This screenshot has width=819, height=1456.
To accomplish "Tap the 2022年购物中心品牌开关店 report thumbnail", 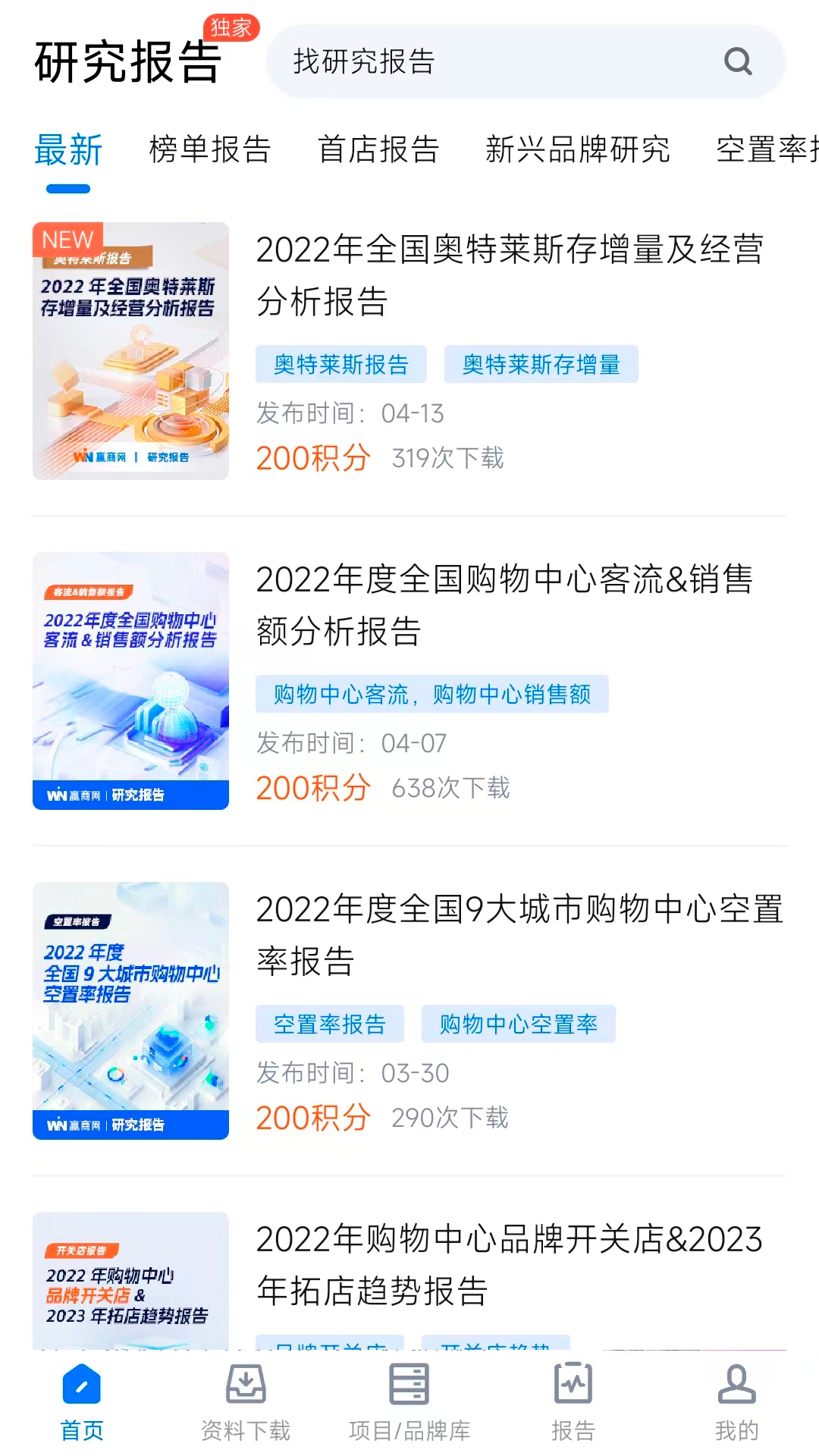I will [130, 1282].
